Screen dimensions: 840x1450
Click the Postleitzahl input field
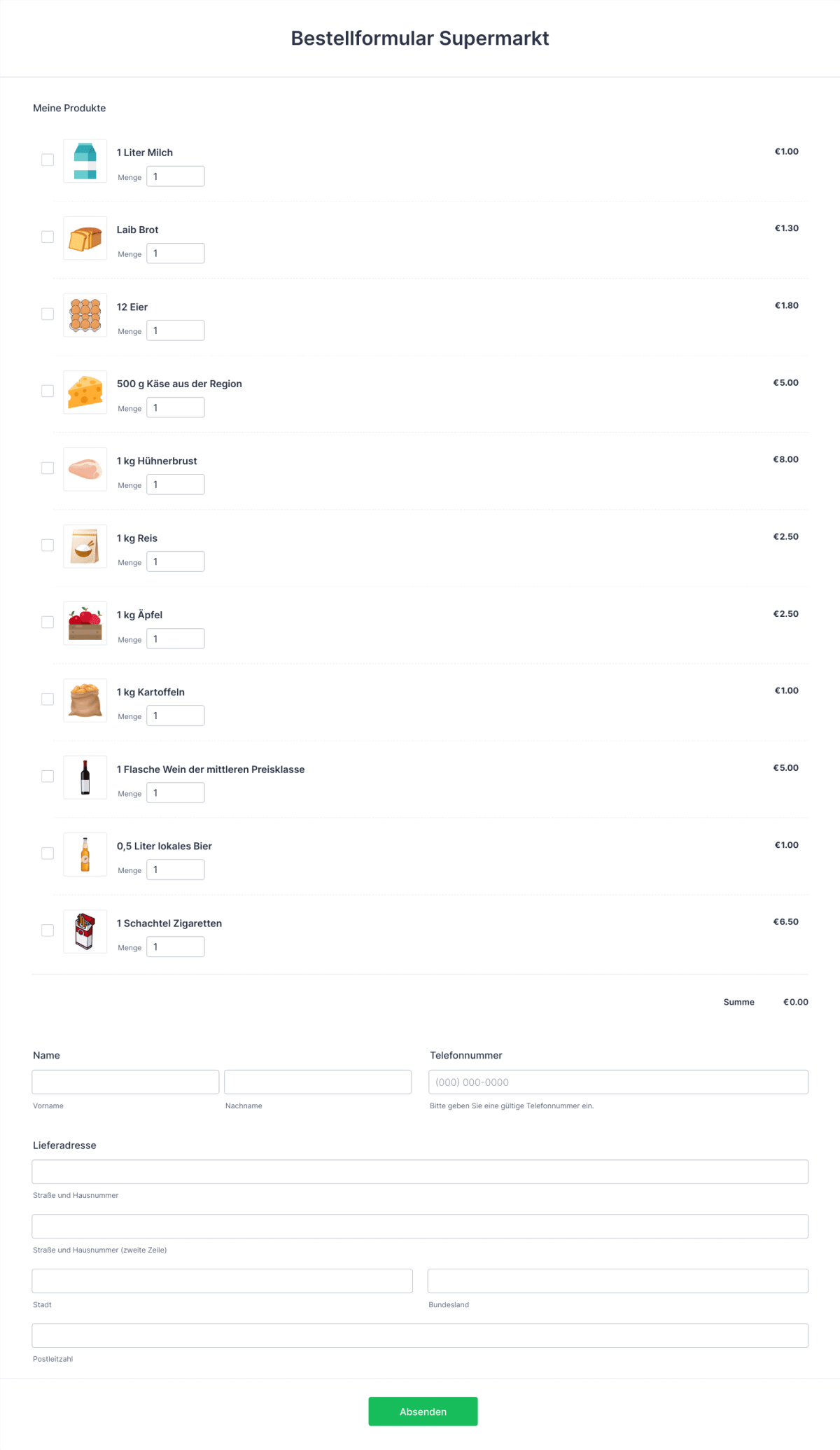420,1334
